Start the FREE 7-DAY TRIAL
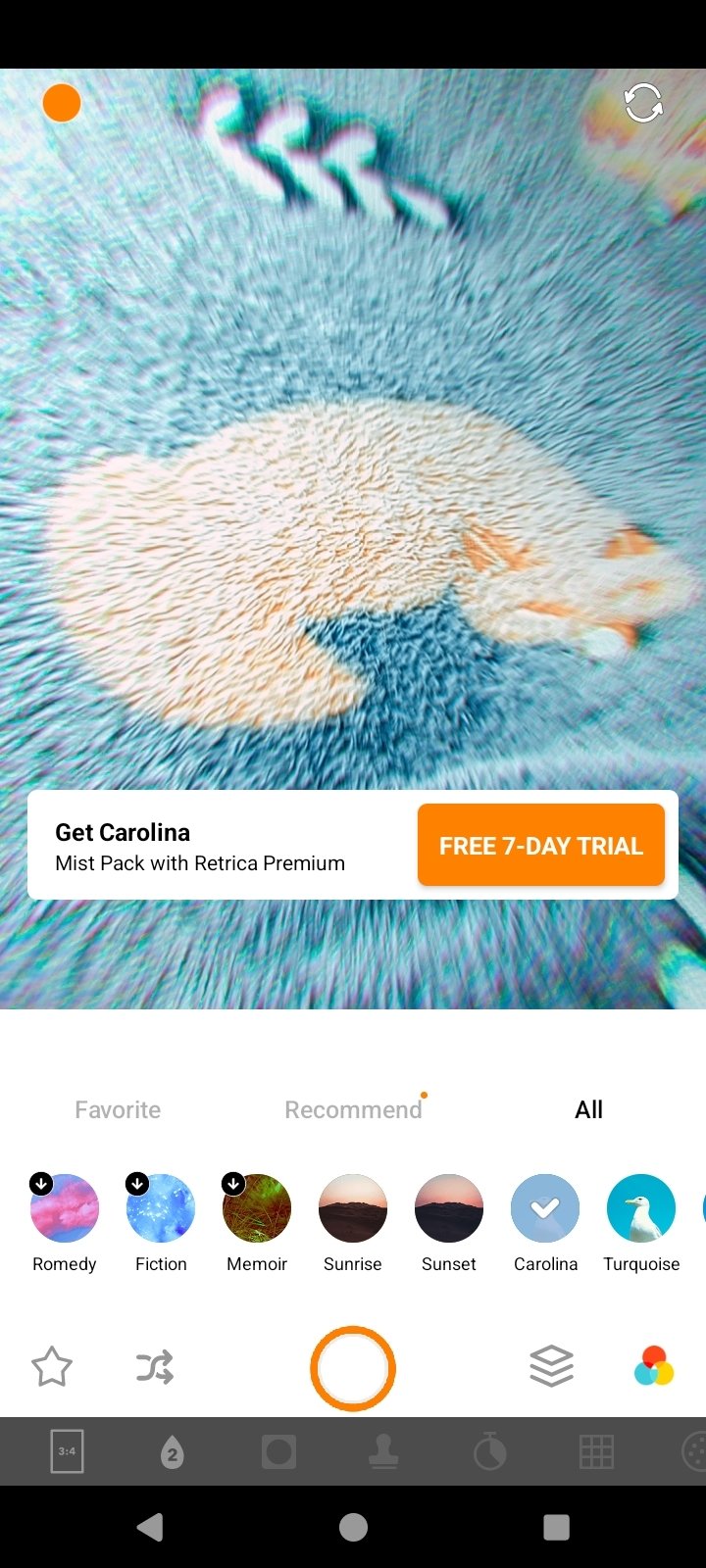Screen dimensions: 706x1568 click(x=541, y=845)
